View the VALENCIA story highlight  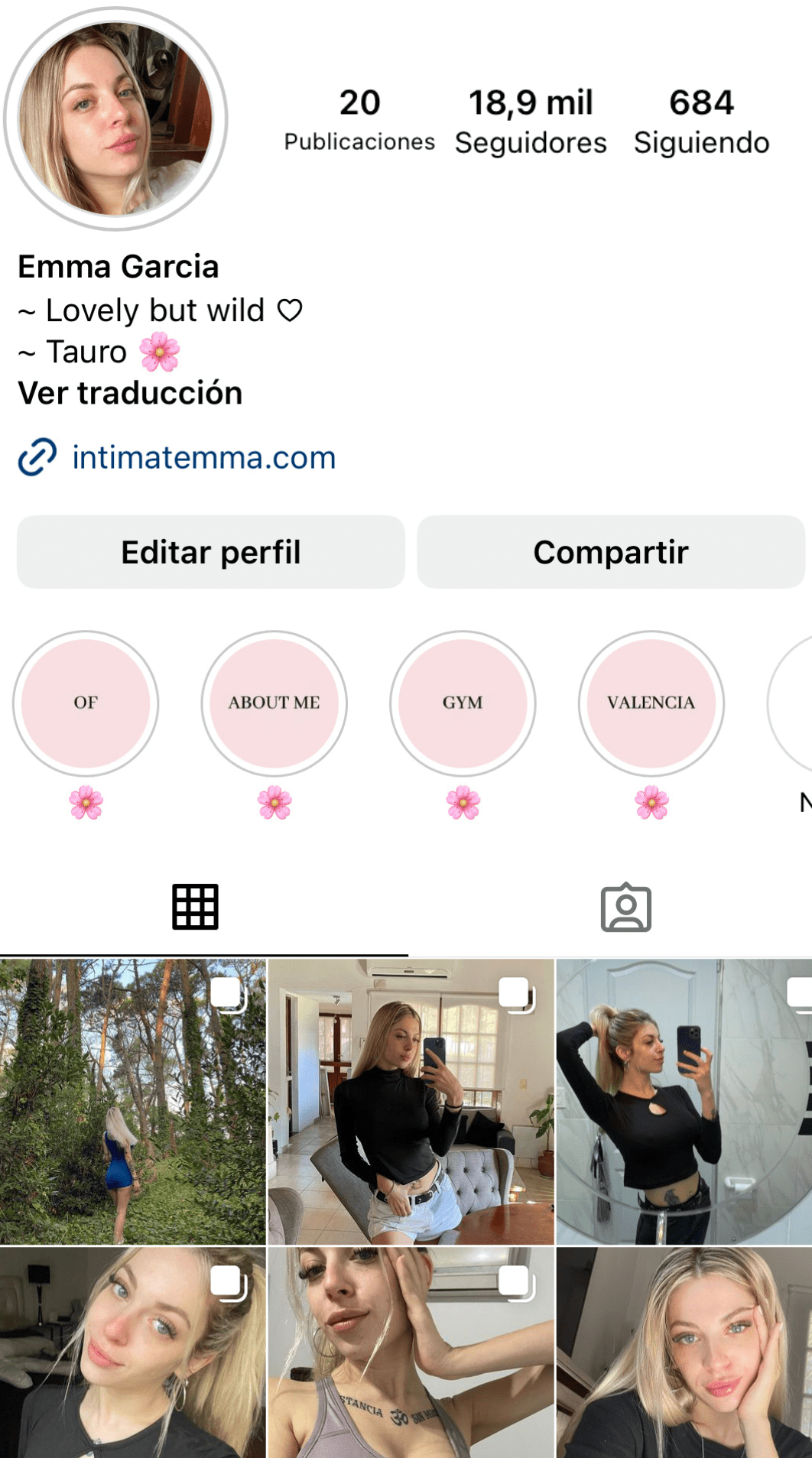click(651, 703)
